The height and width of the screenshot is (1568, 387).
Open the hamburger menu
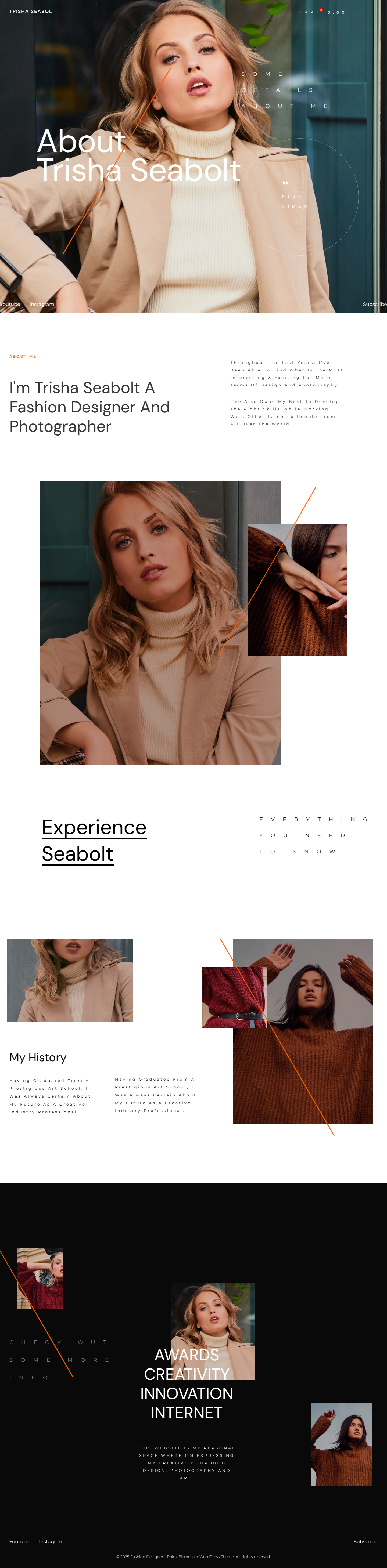[x=374, y=12]
